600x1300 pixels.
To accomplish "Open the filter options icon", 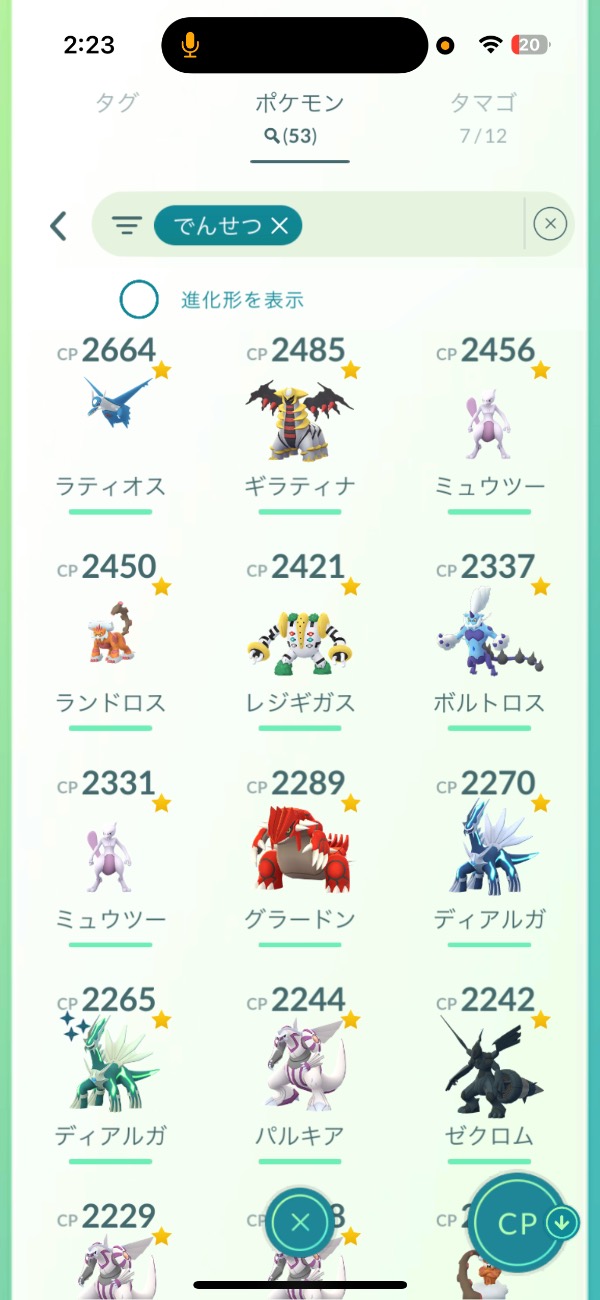I will click(x=127, y=226).
